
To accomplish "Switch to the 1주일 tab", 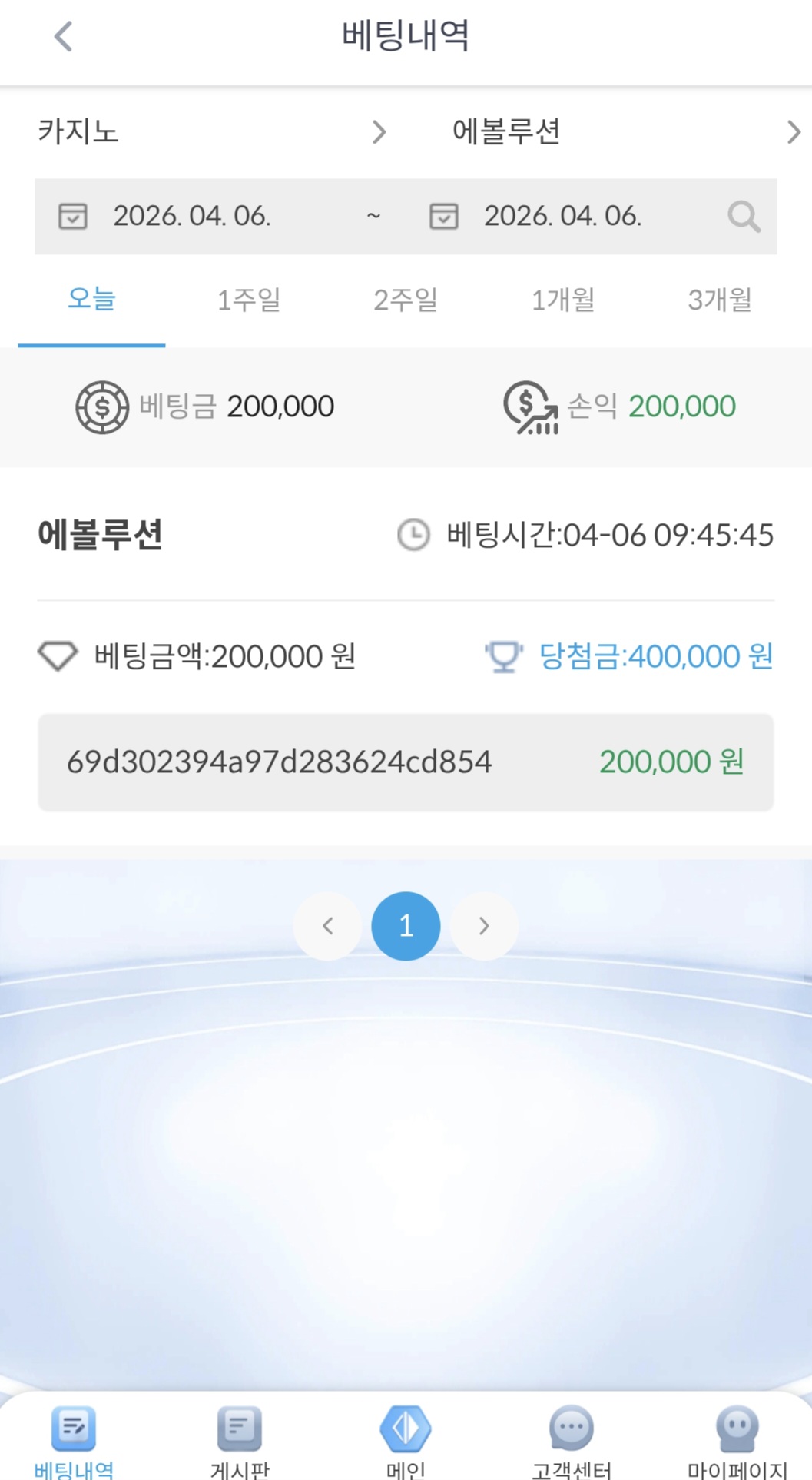I will [x=248, y=300].
